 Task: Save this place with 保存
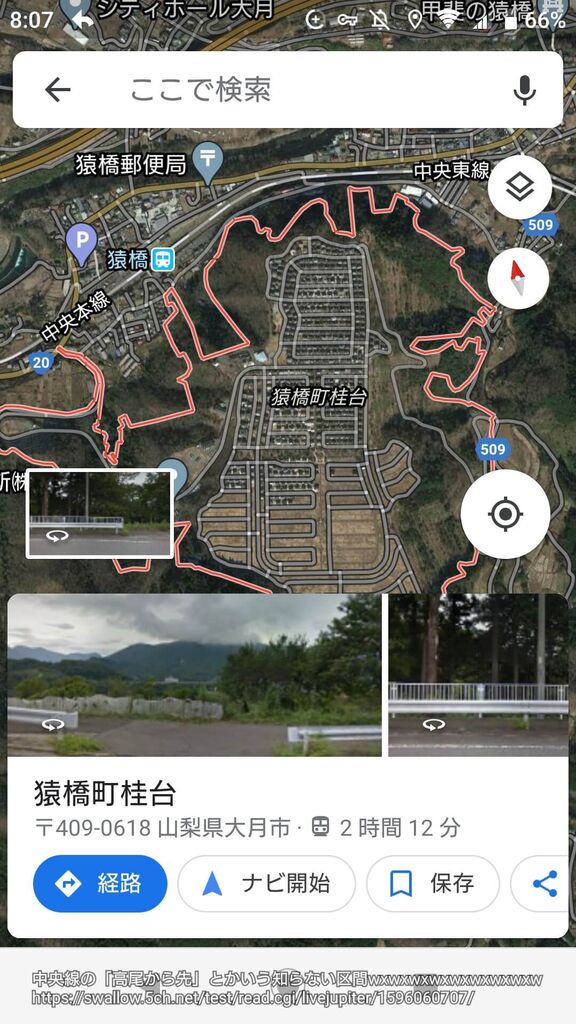tap(433, 884)
